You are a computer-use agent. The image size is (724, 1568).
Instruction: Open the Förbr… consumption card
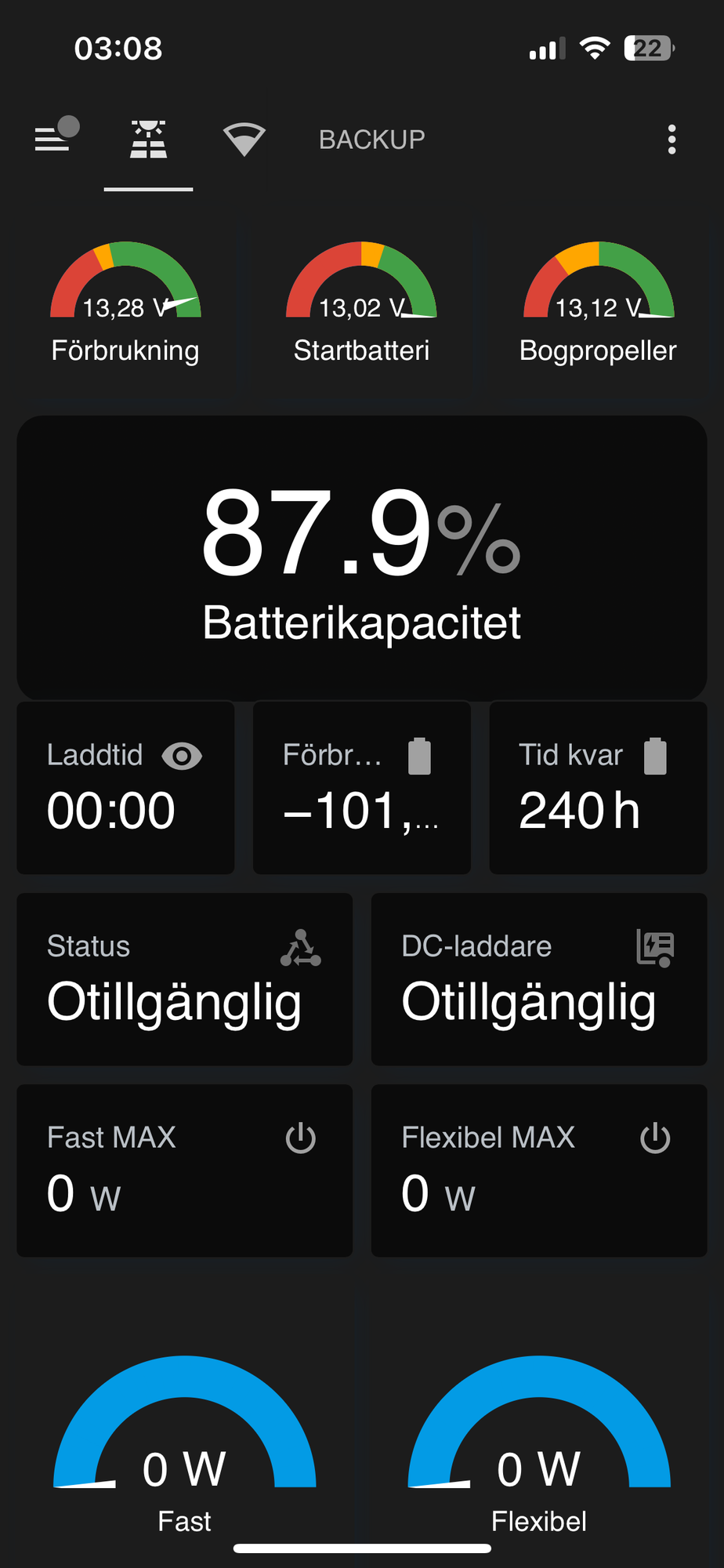[361, 788]
